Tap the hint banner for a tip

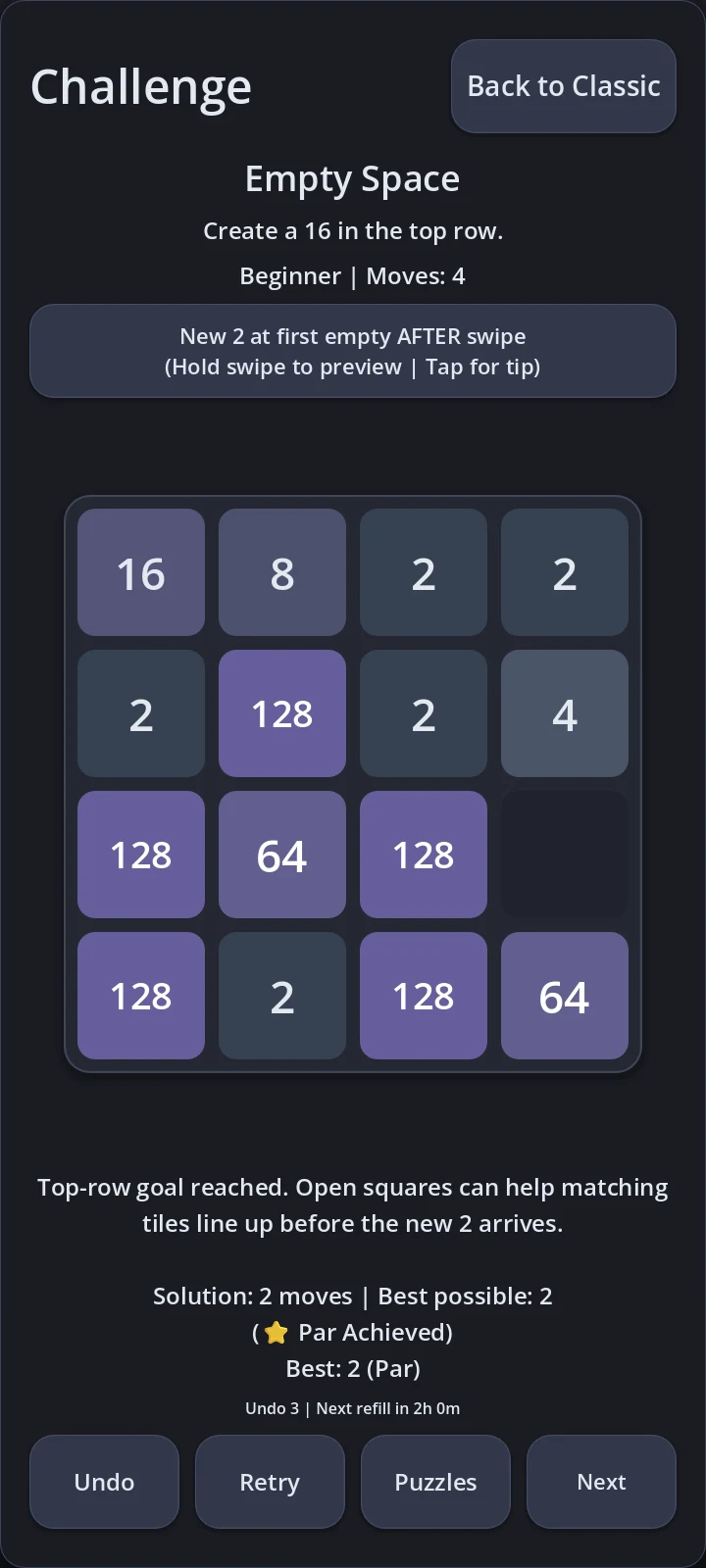click(x=353, y=351)
